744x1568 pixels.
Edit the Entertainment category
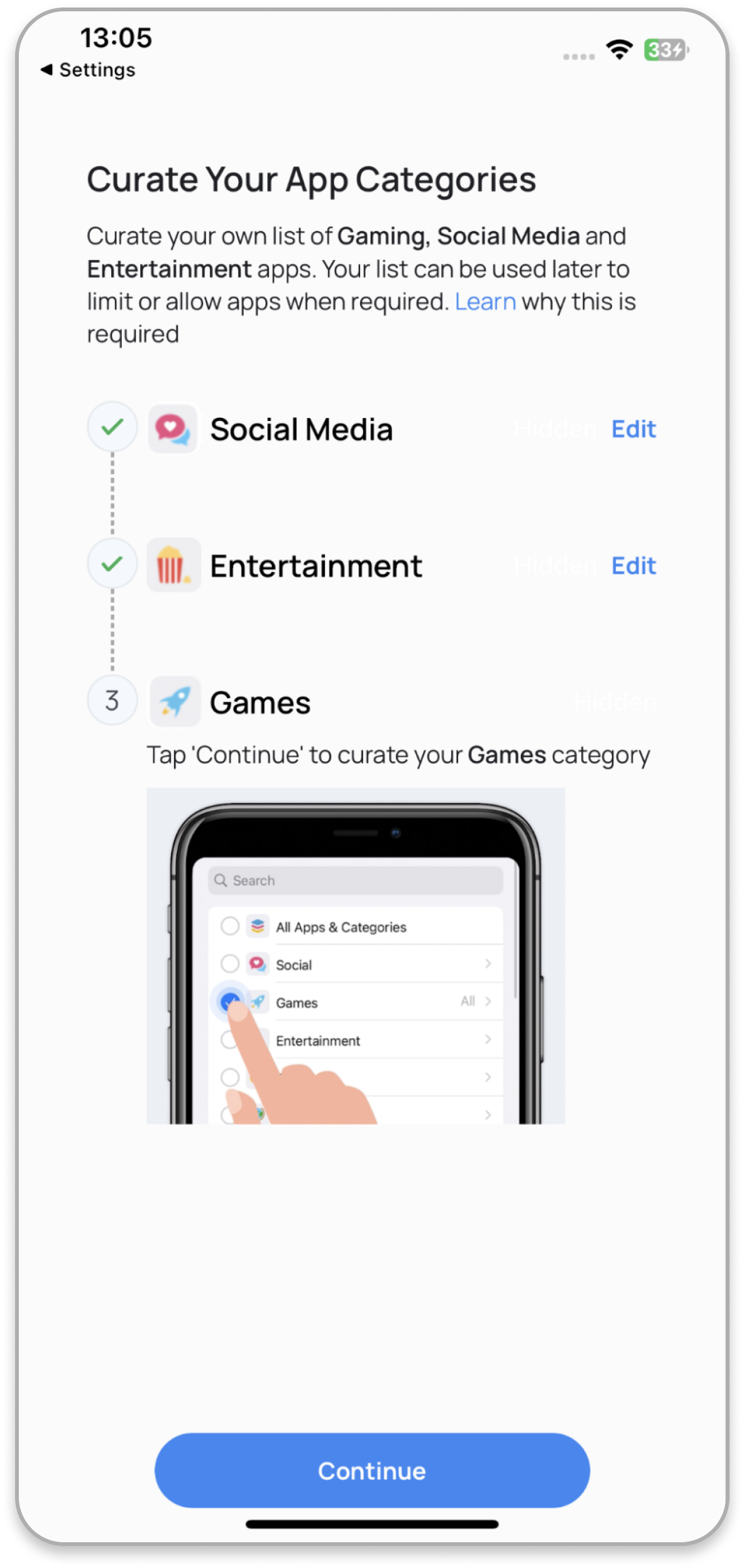point(633,566)
